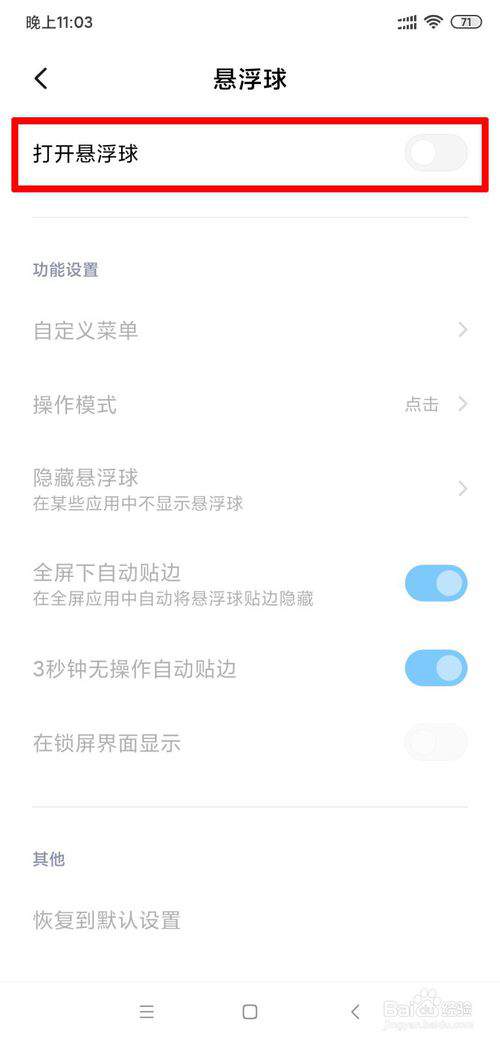Open 操作模式 setting
This screenshot has width=500, height=1042.
[x=250, y=404]
